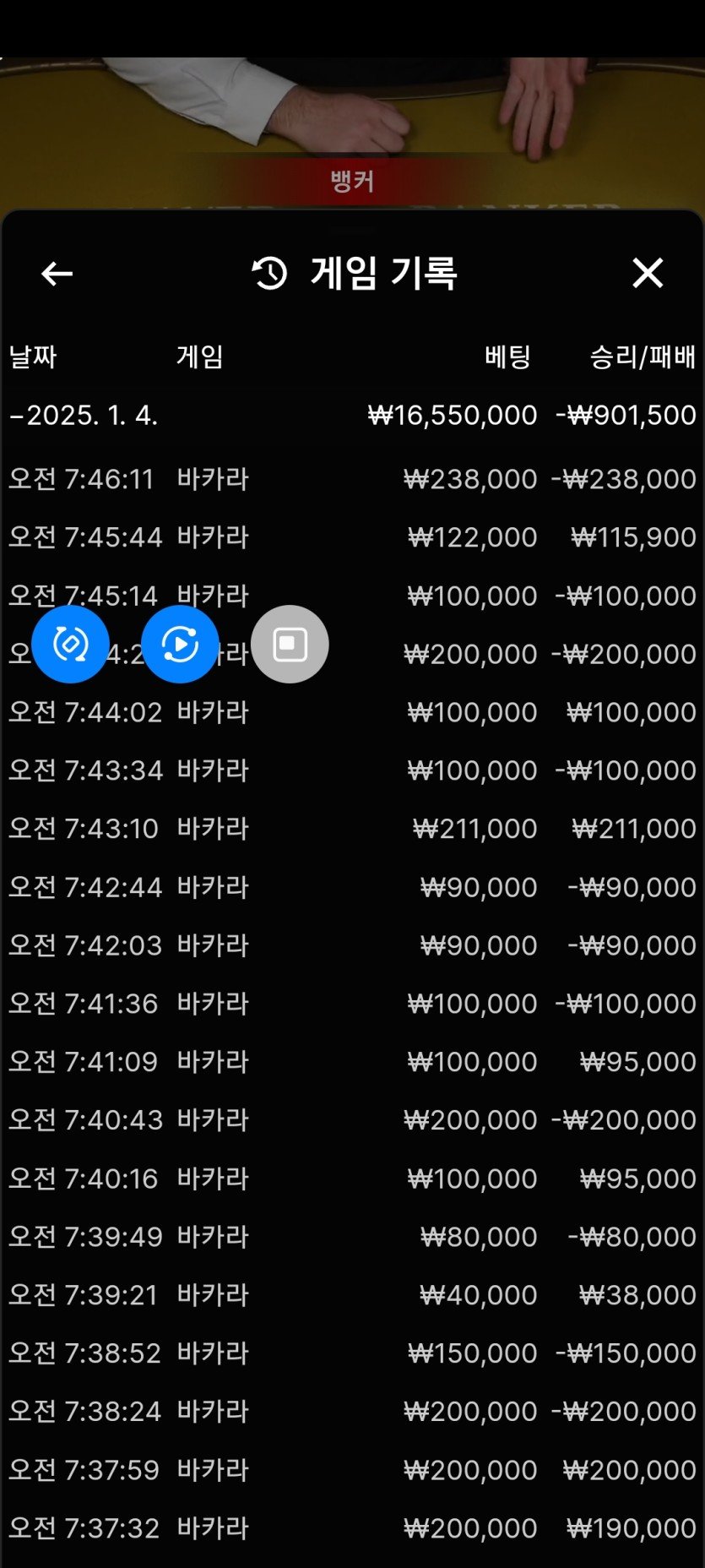Open the 오전 7:41:09 바카라 record
The width and height of the screenshot is (705, 1568).
tap(352, 1062)
